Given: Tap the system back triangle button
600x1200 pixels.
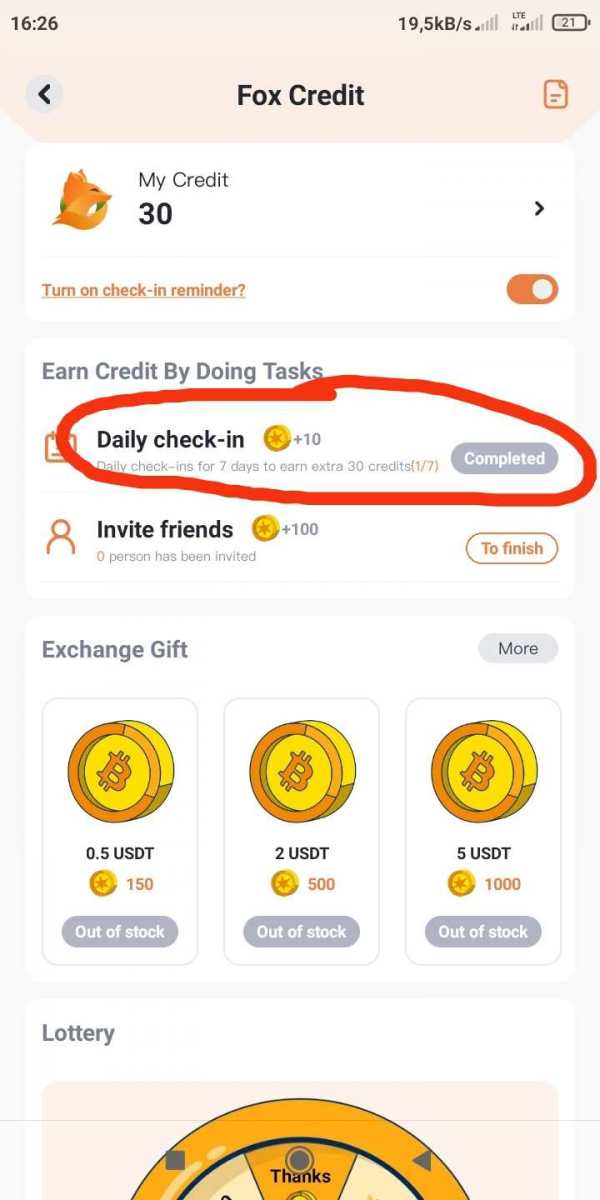Looking at the screenshot, I should point(422,1160).
